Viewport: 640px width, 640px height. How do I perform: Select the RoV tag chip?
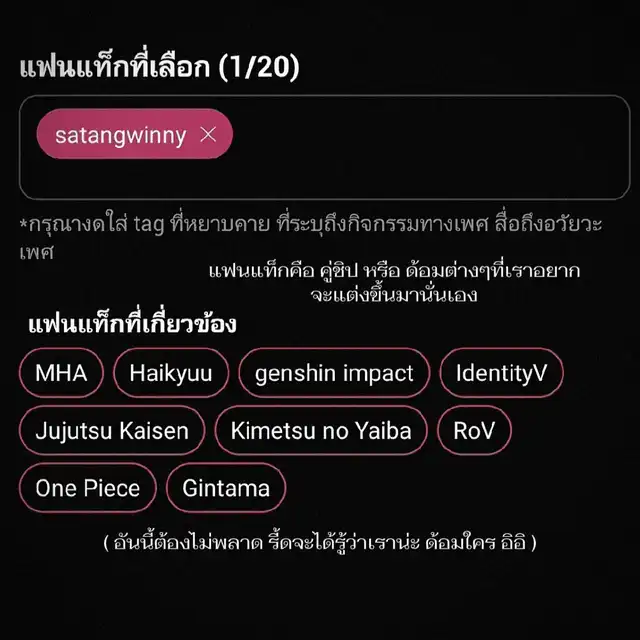474,432
